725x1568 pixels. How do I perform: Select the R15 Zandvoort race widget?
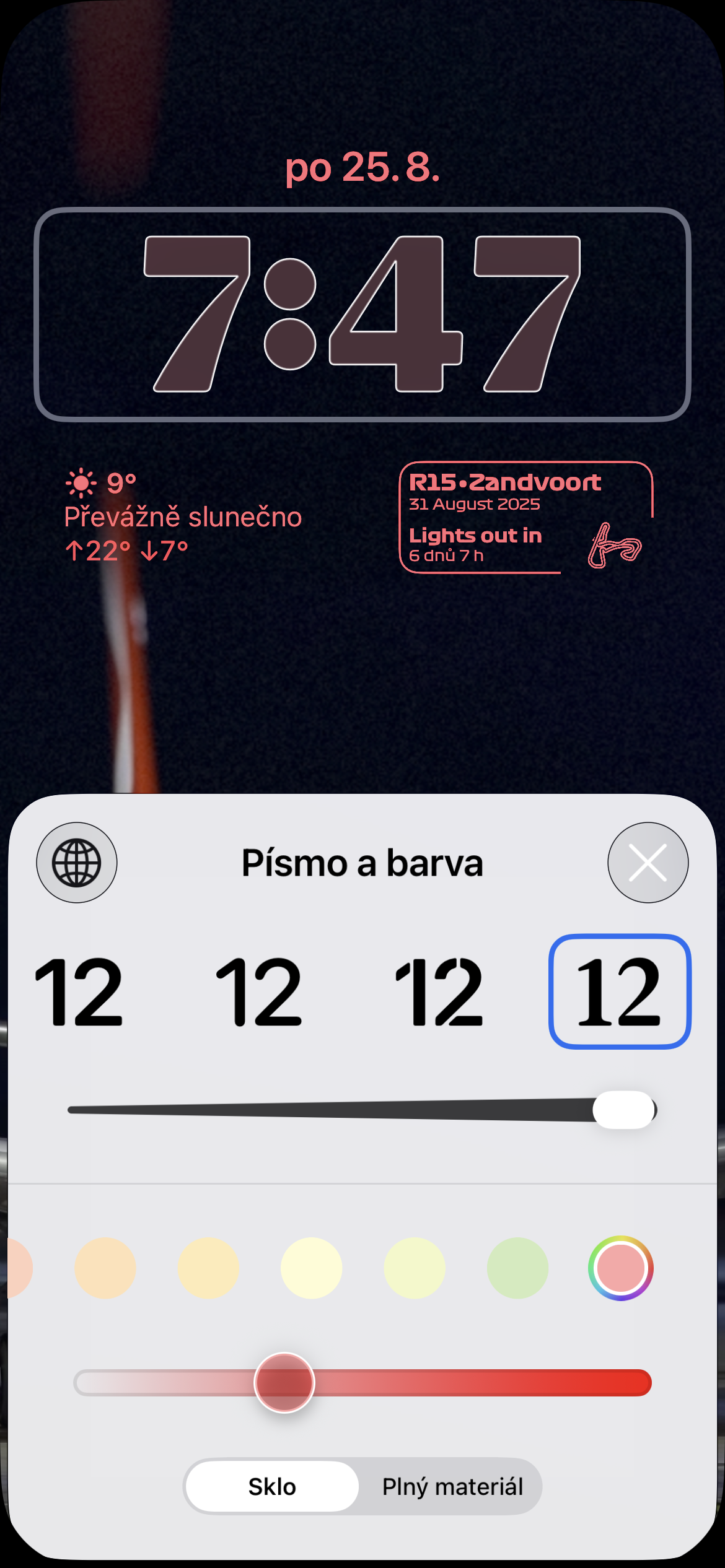525,518
